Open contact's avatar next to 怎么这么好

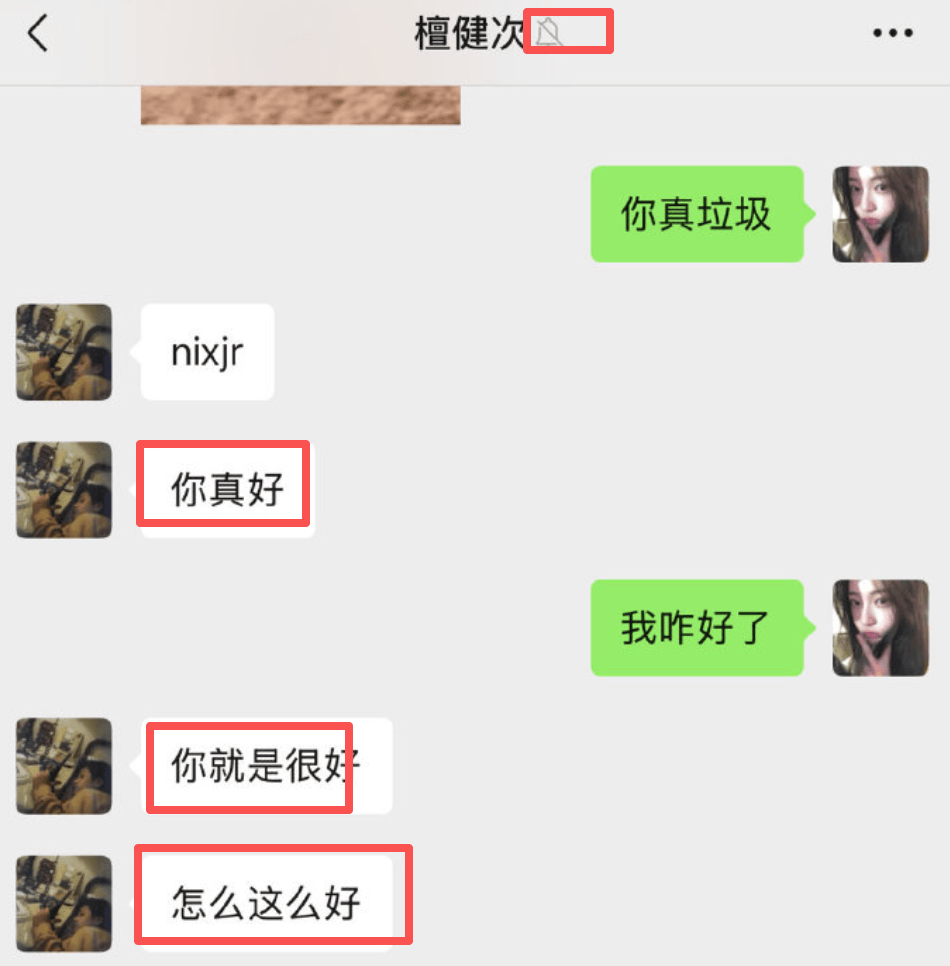pyautogui.click(x=64, y=903)
